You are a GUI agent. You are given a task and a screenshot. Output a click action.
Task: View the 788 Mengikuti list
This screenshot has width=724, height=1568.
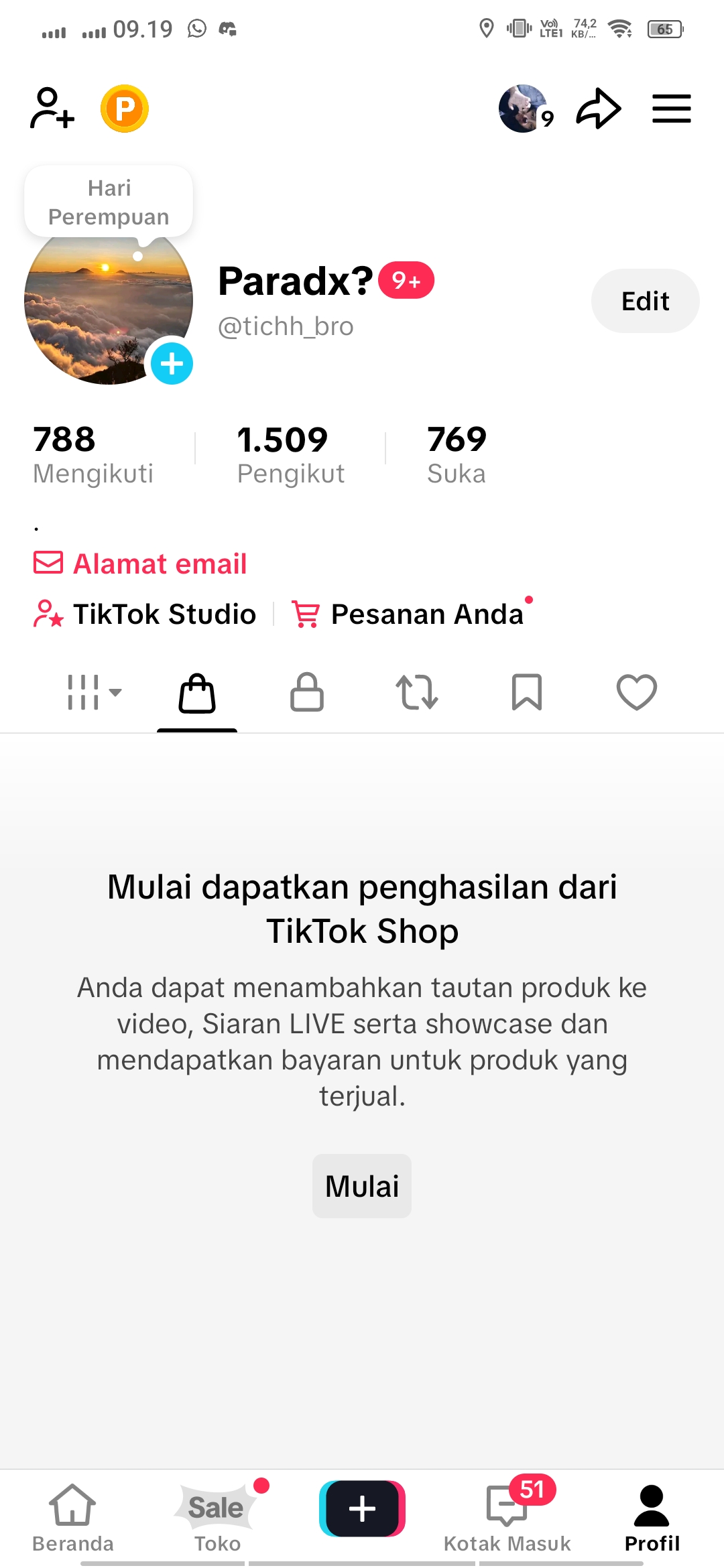pyautogui.click(x=93, y=454)
